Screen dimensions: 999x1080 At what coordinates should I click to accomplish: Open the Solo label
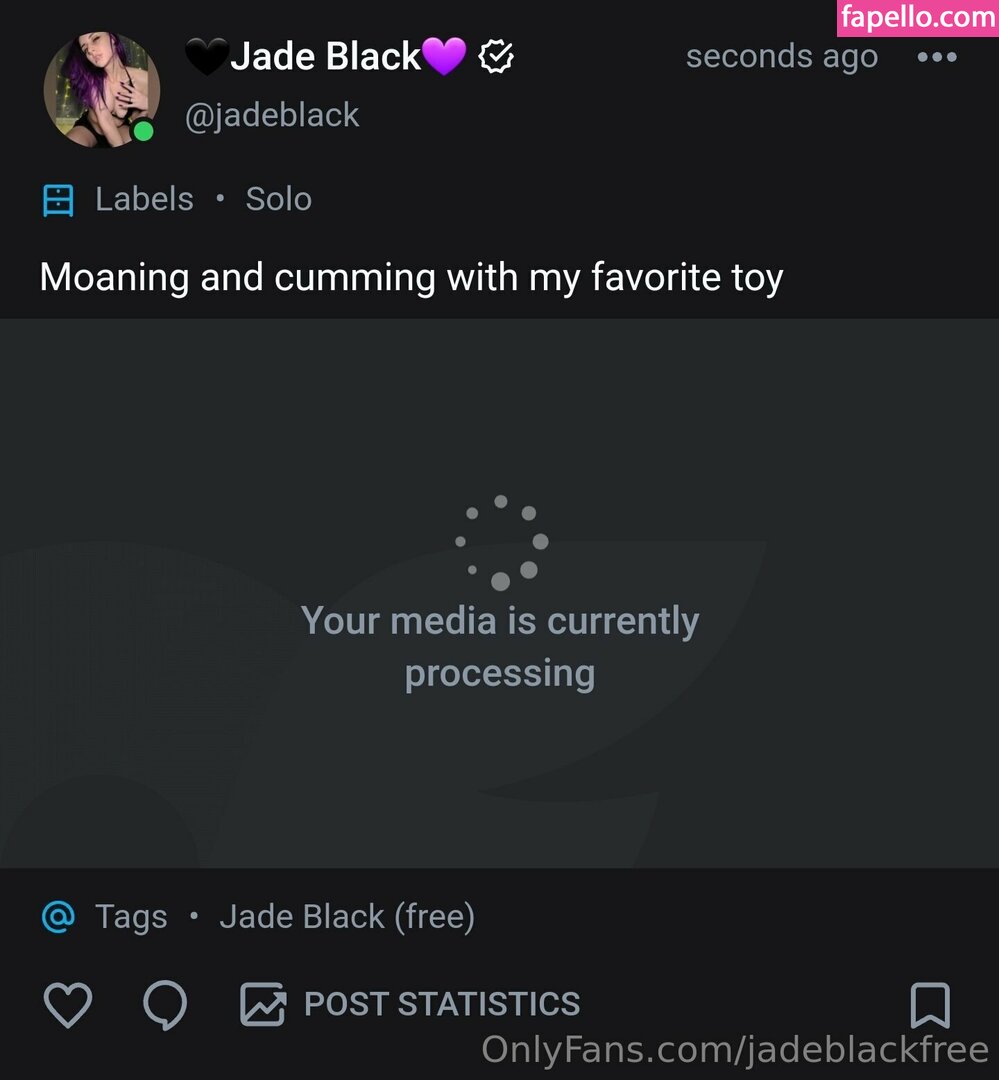point(279,199)
